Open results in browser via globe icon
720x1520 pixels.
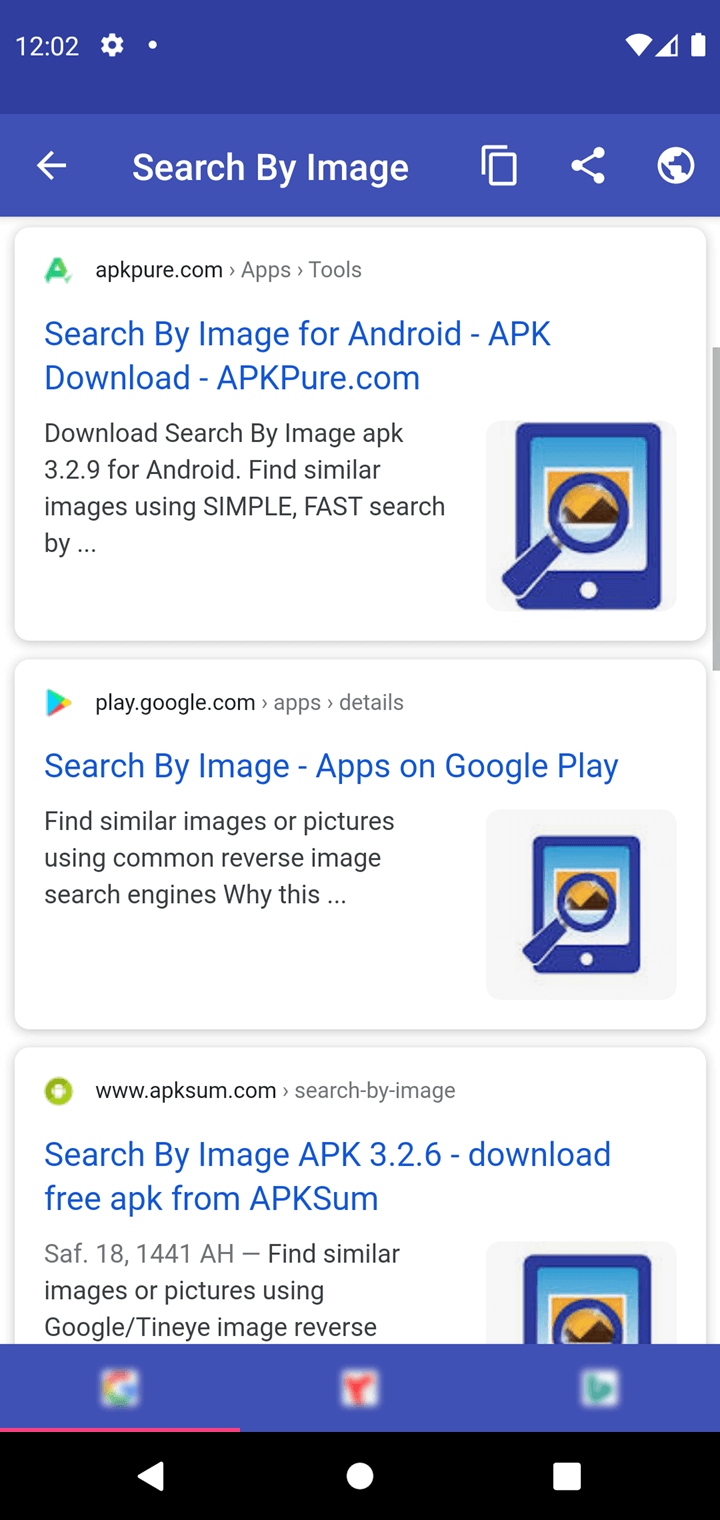(x=676, y=166)
